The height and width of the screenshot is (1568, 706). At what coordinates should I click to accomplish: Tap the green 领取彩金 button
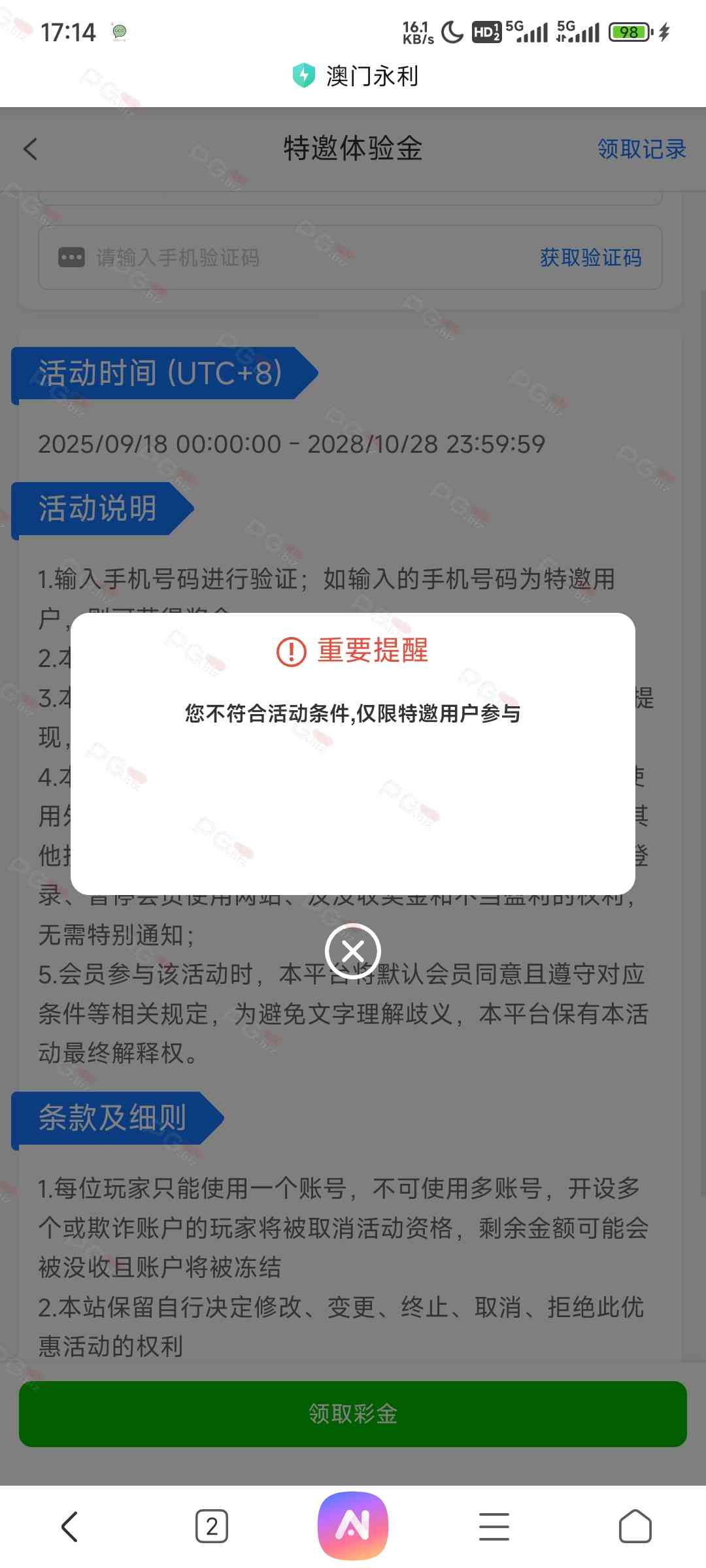pos(353,1414)
